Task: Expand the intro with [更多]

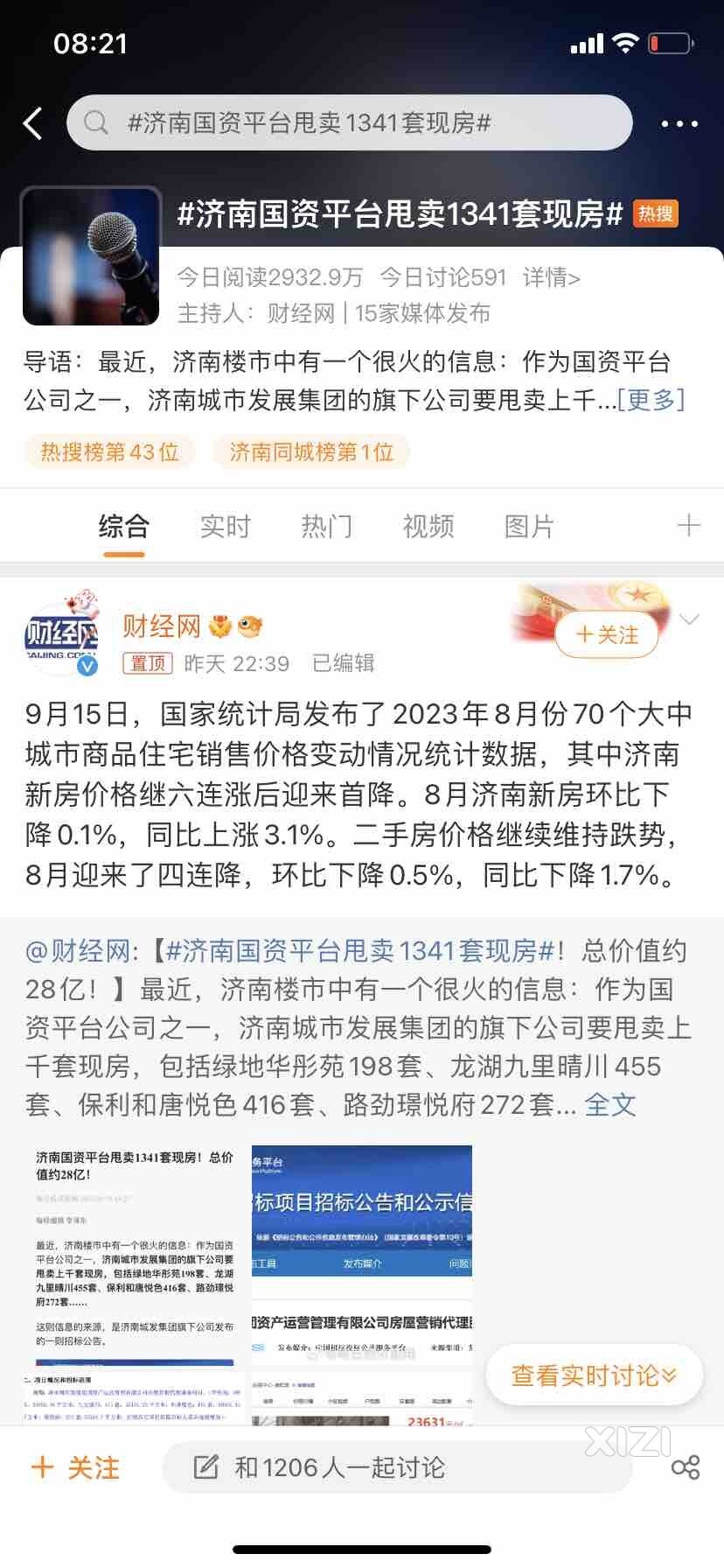Action: (x=651, y=400)
